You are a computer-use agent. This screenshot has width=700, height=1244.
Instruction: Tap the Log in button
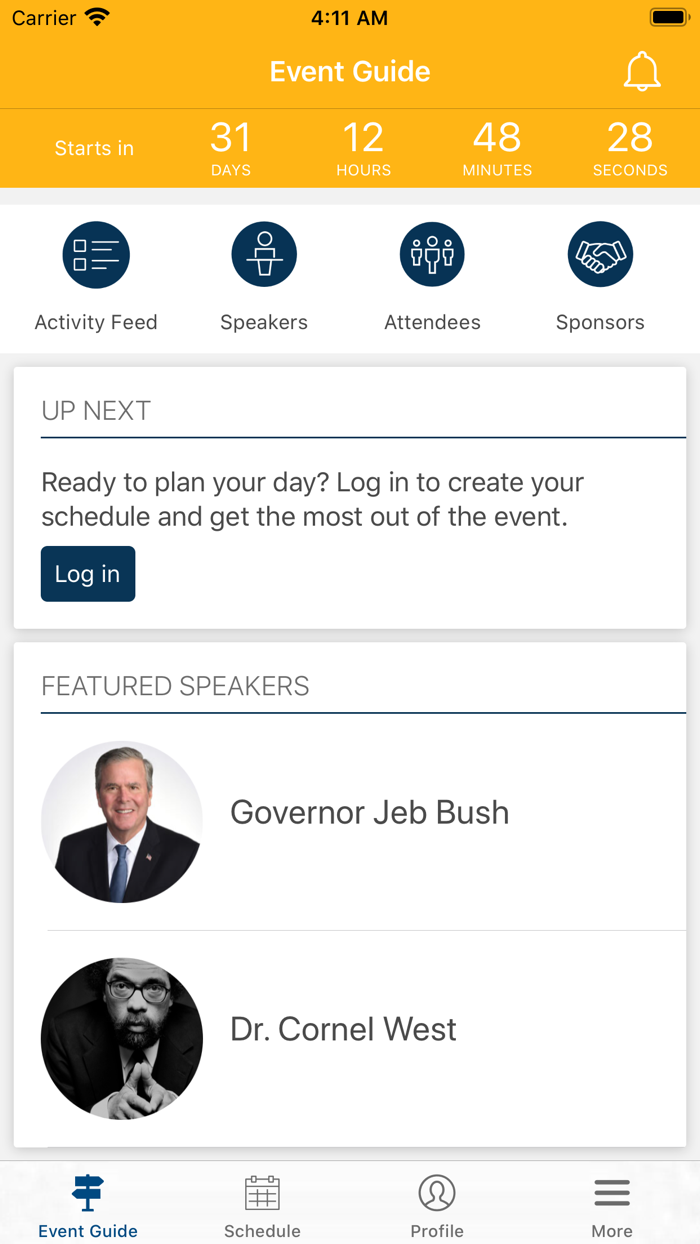click(x=88, y=574)
